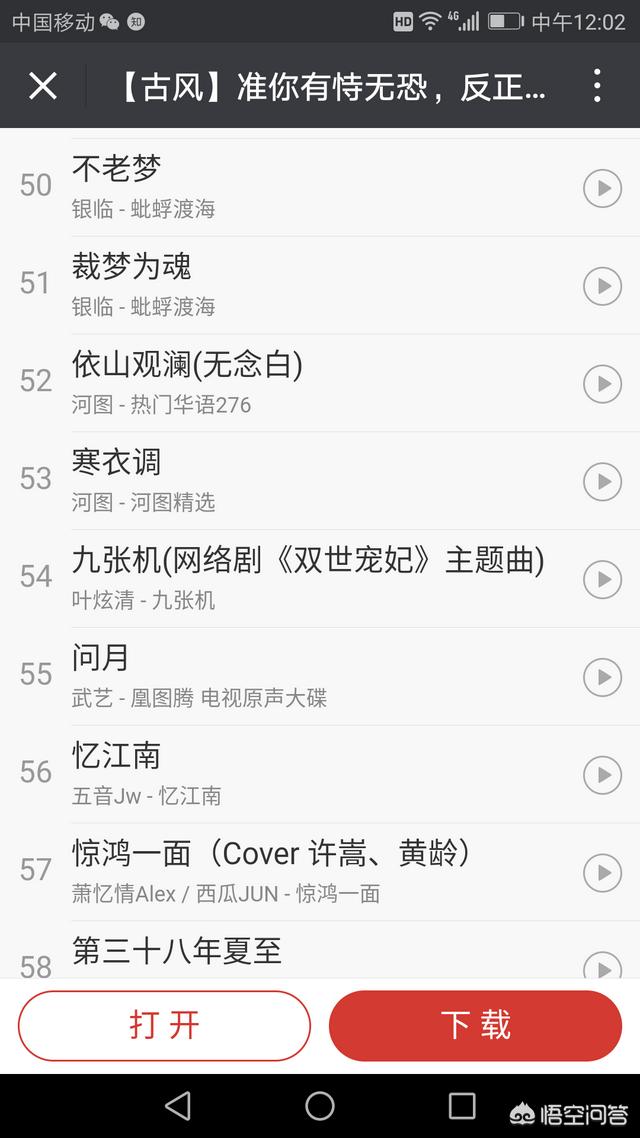Play song 53 寒衣调

point(602,481)
